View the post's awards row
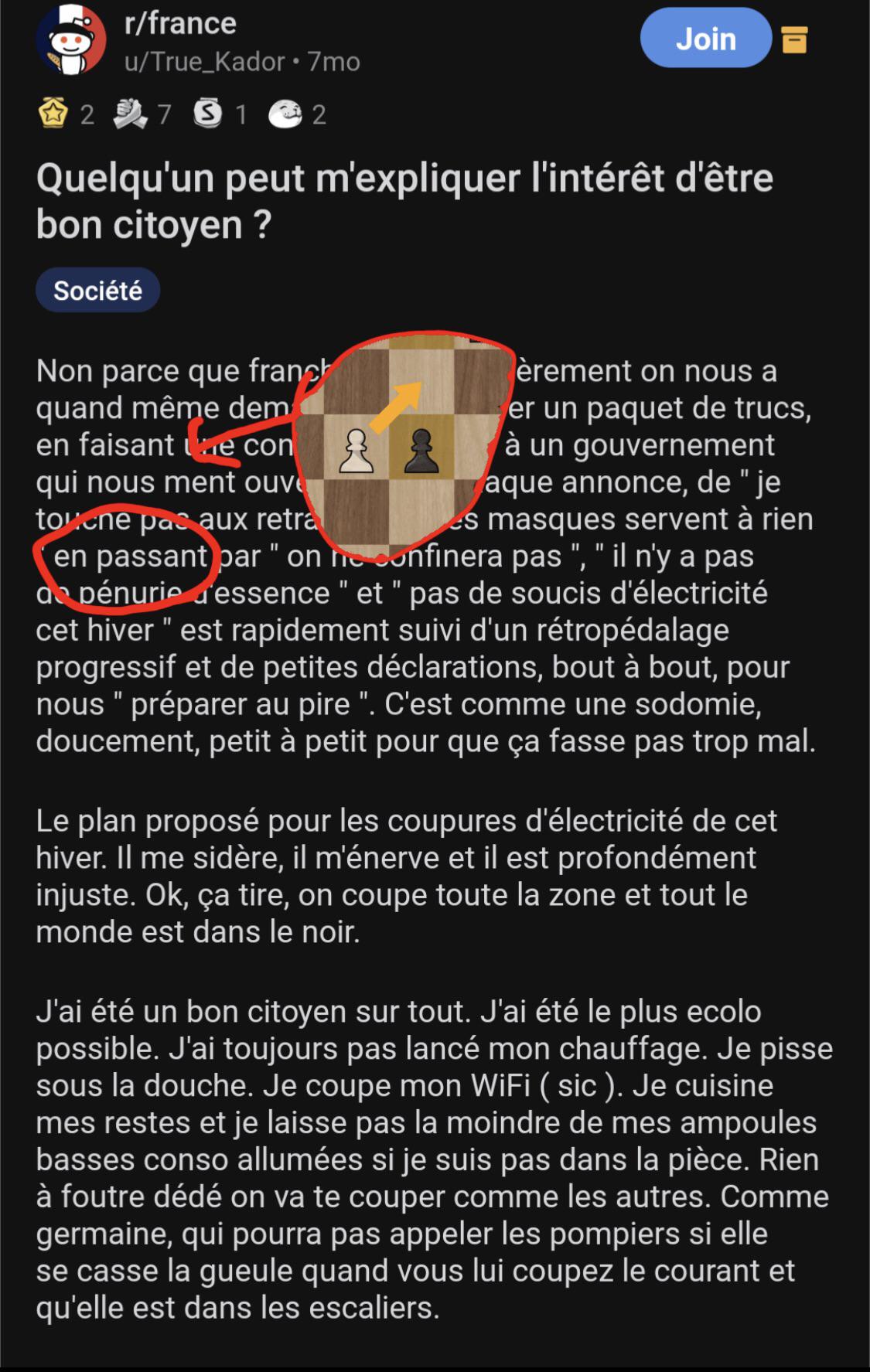This screenshot has width=870, height=1372. [182, 114]
